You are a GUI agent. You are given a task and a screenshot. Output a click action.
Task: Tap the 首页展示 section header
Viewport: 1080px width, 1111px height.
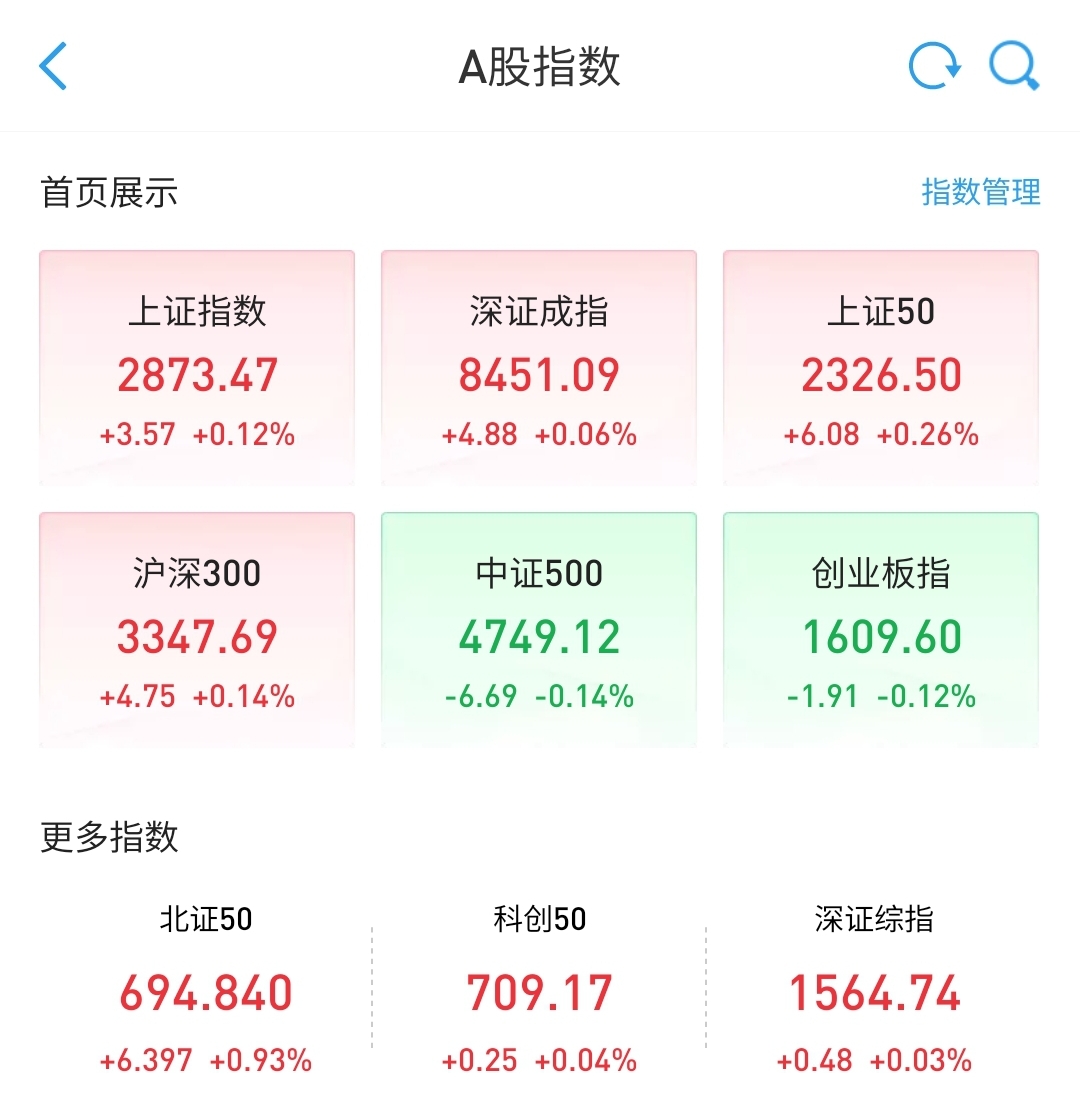(108, 191)
